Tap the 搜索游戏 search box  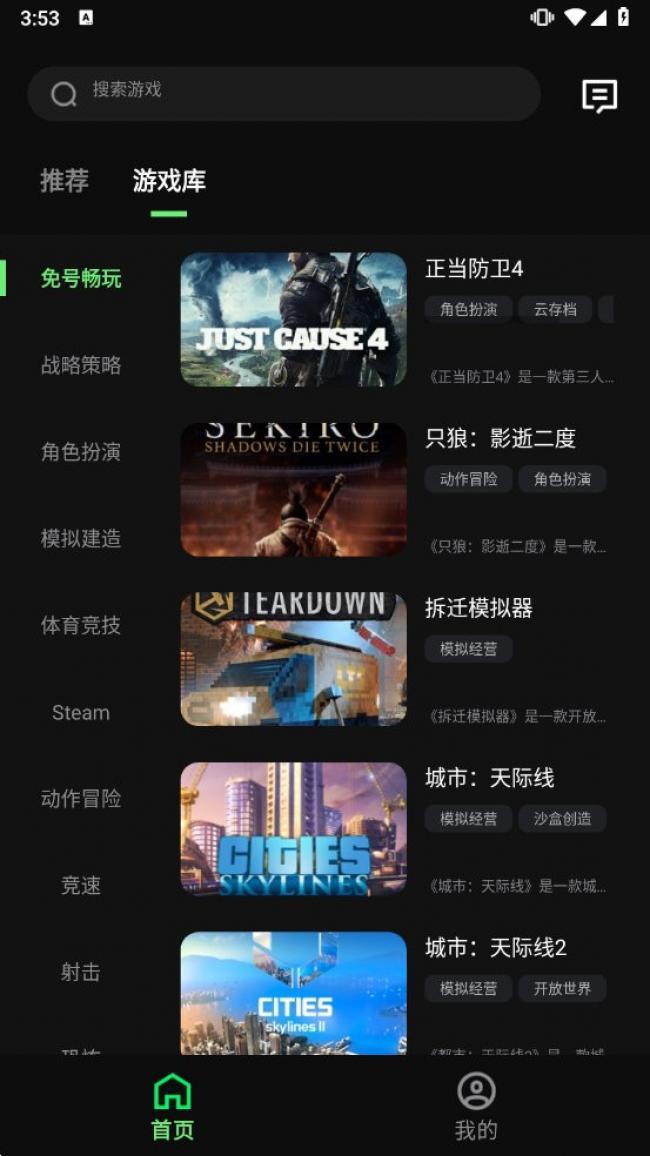tap(283, 94)
